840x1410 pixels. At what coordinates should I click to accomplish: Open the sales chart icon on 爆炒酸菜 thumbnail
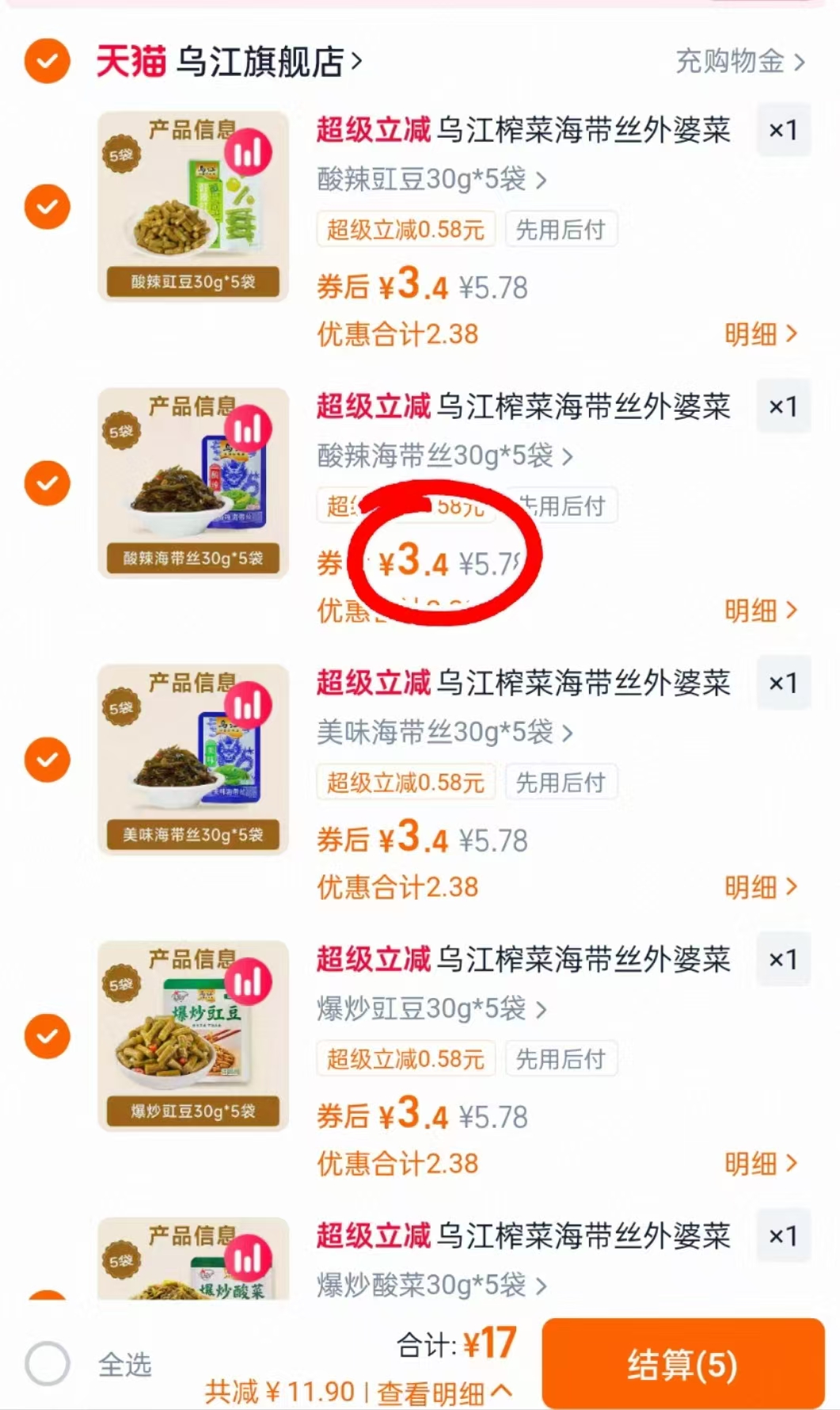(249, 1258)
